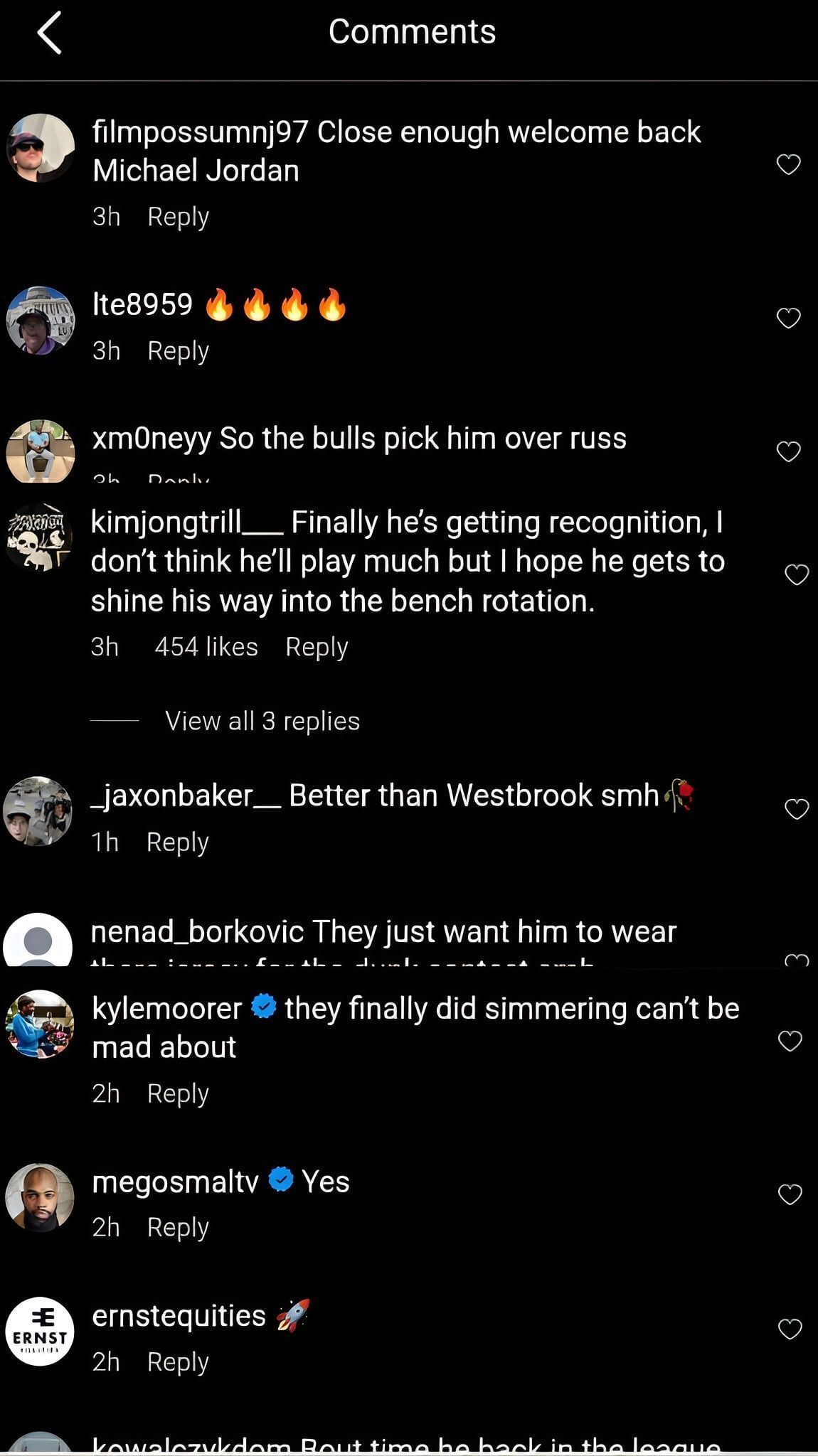
Task: Like kylemoorer's comment
Action: [790, 1041]
